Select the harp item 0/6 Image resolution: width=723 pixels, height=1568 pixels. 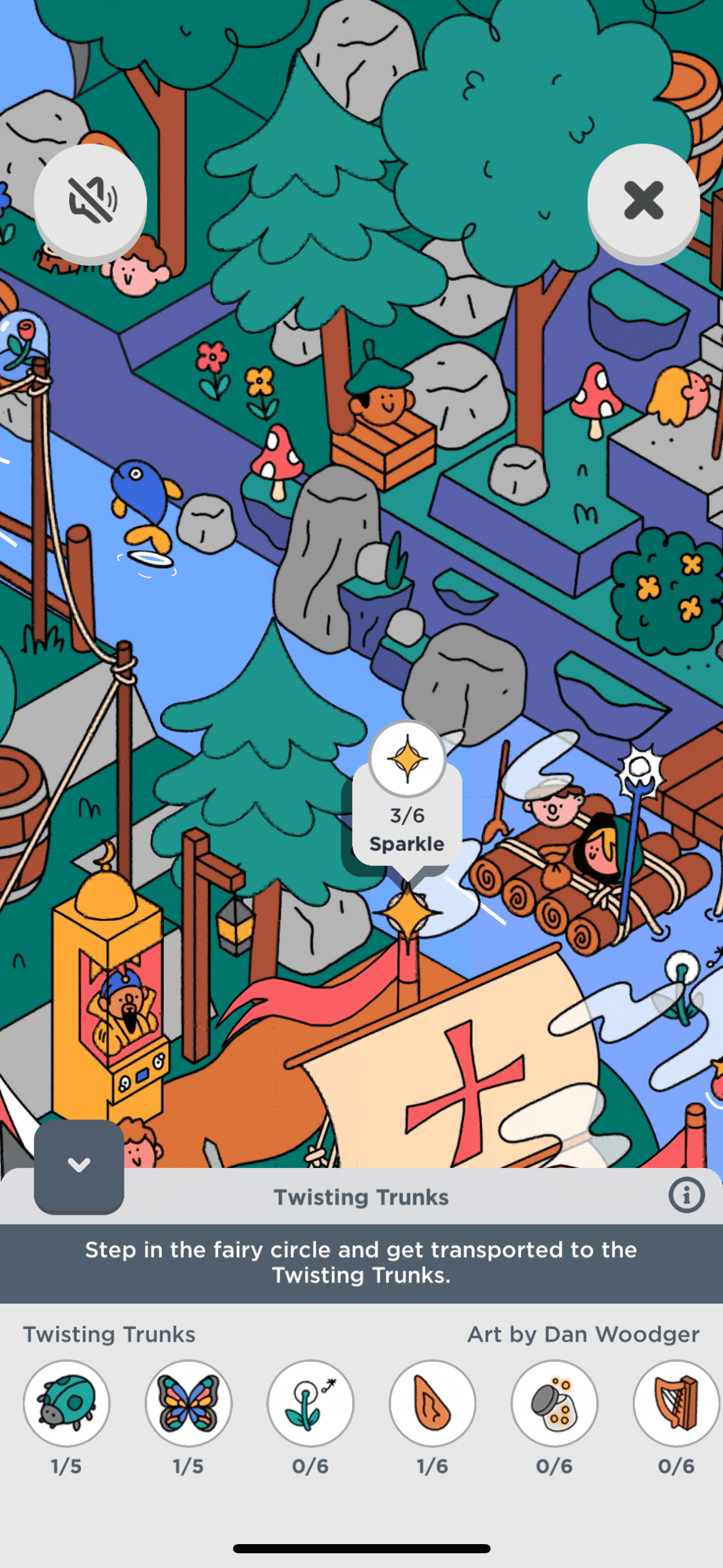(x=676, y=1402)
